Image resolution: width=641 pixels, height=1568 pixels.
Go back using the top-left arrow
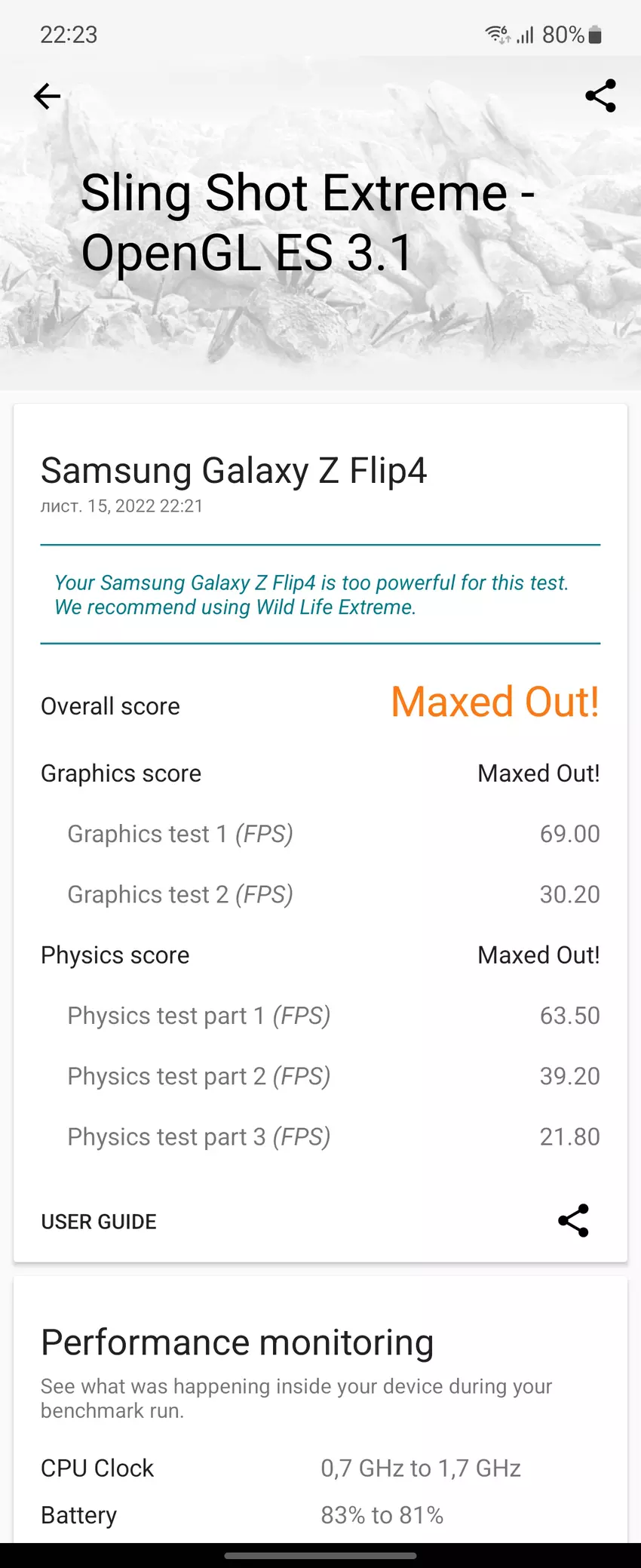47,96
